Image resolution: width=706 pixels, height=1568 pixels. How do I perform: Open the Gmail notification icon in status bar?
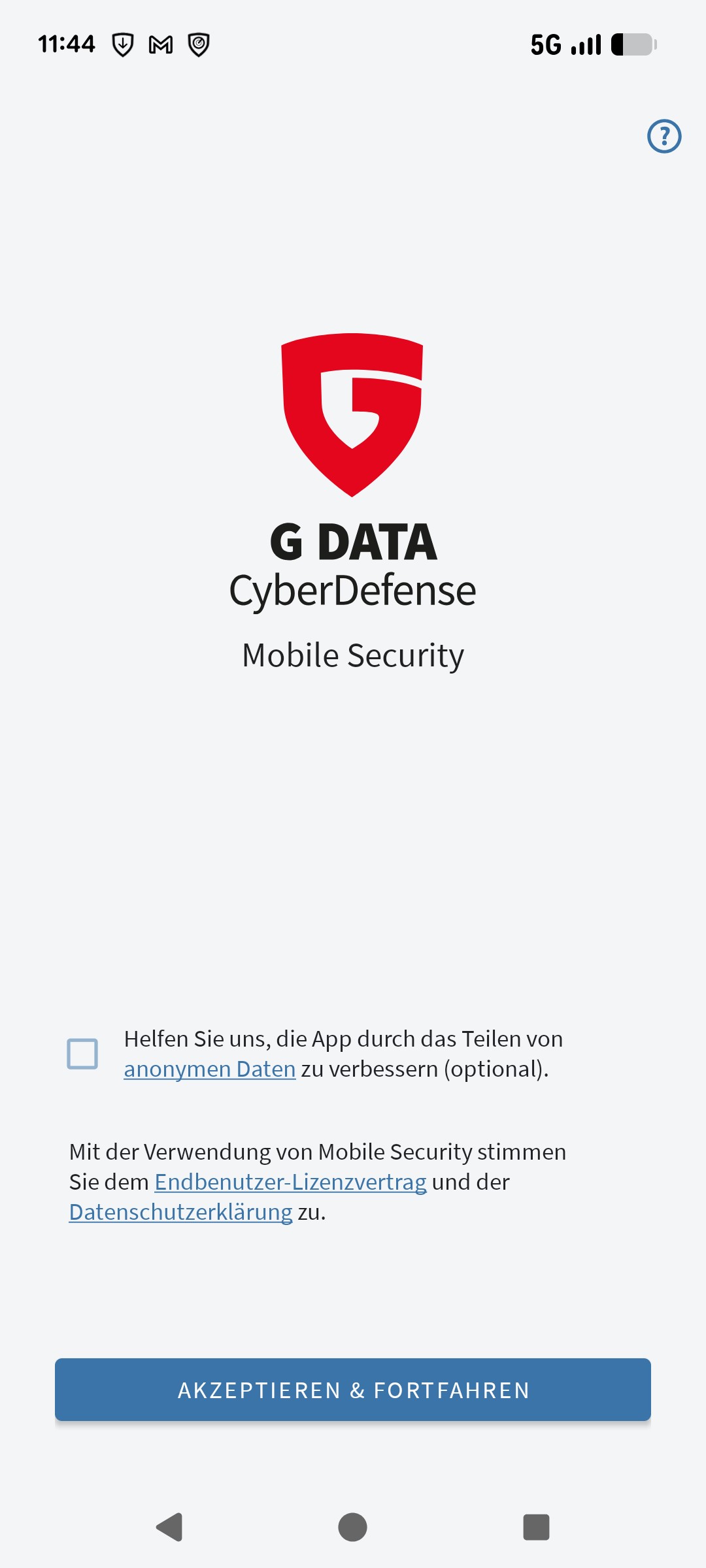pos(161,44)
